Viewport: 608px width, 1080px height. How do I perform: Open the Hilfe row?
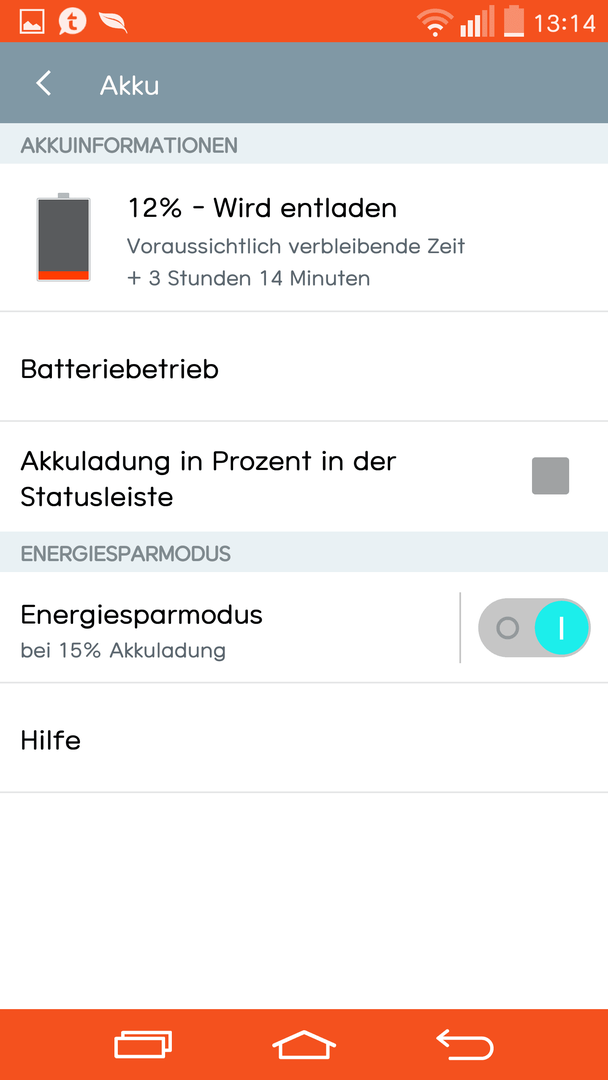(x=304, y=738)
